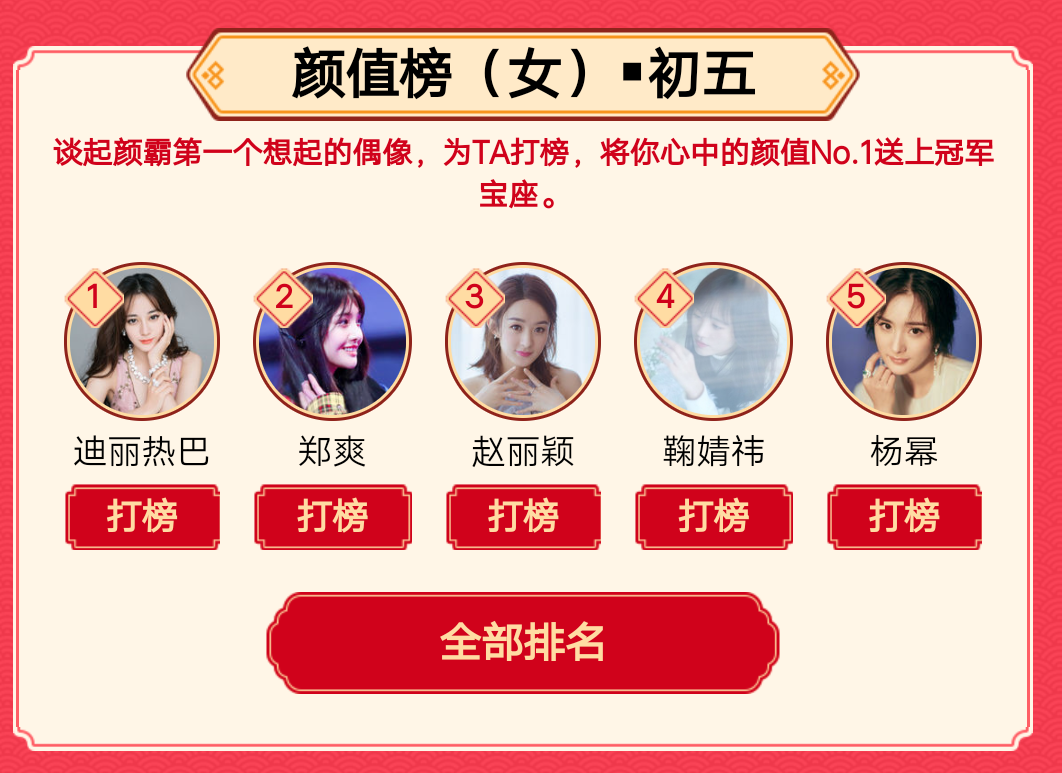Vote 打榜 for 郑爽
The width and height of the screenshot is (1062, 773).
333,517
